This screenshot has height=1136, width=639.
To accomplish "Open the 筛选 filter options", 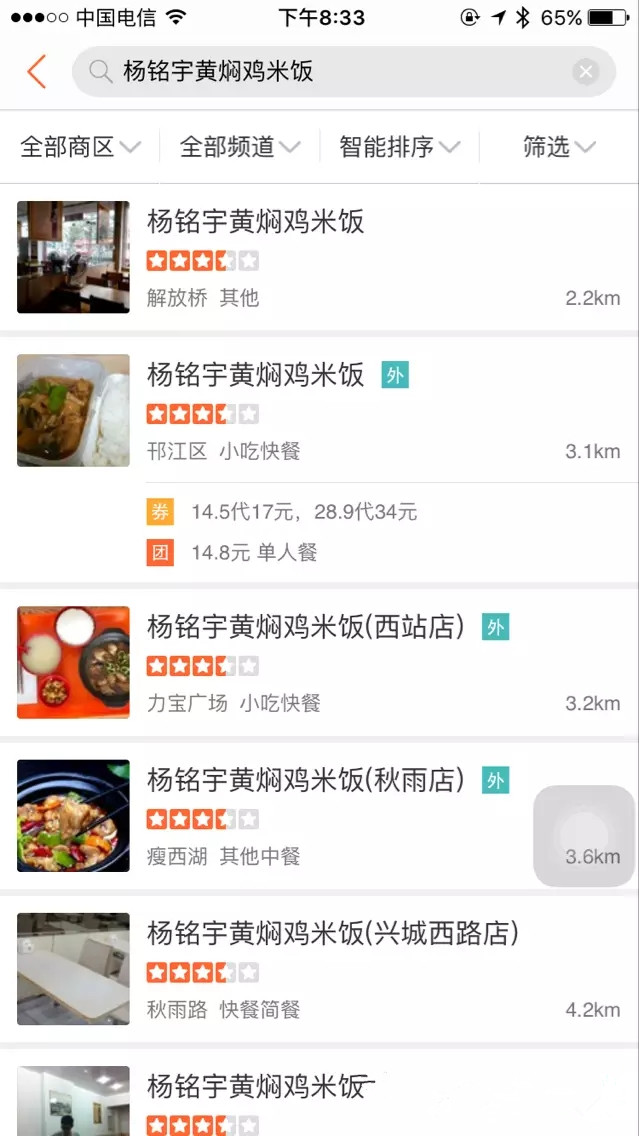I will [x=559, y=148].
